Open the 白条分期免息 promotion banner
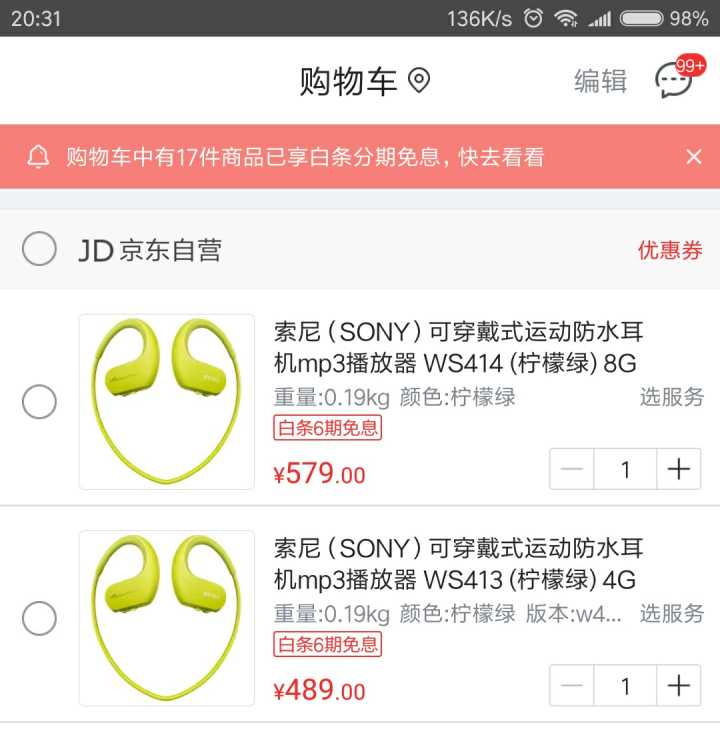This screenshot has height=749, width=720. [305, 157]
